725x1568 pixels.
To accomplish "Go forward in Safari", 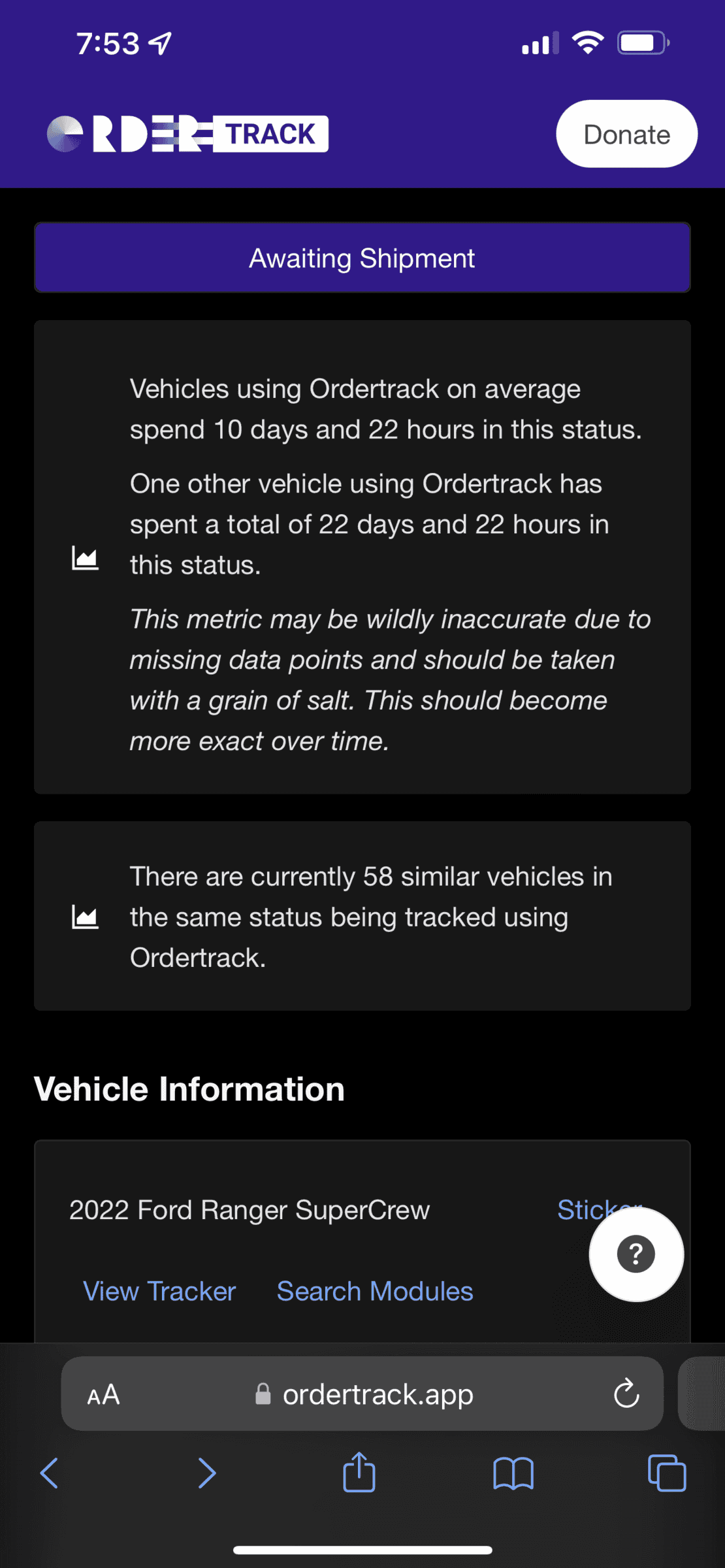I will pos(207,1473).
